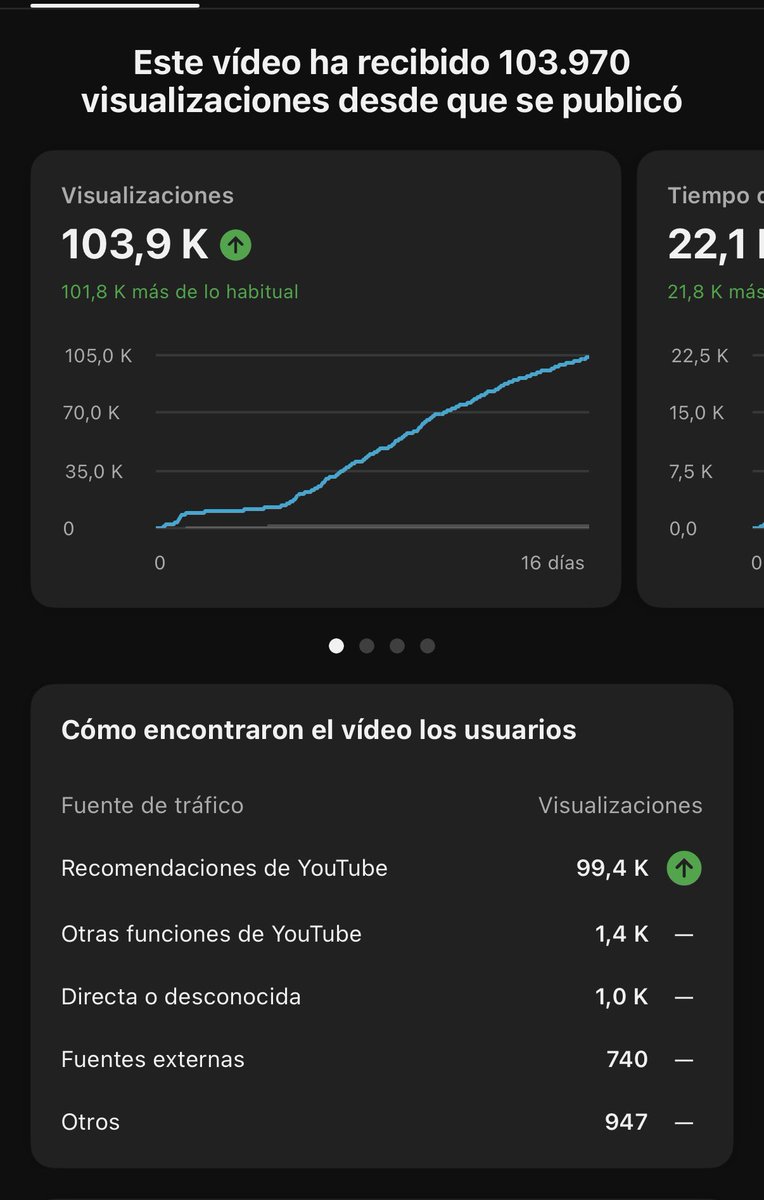The image size is (764, 1200).
Task: Go to the fourth page indicator dot
Action: click(x=428, y=646)
